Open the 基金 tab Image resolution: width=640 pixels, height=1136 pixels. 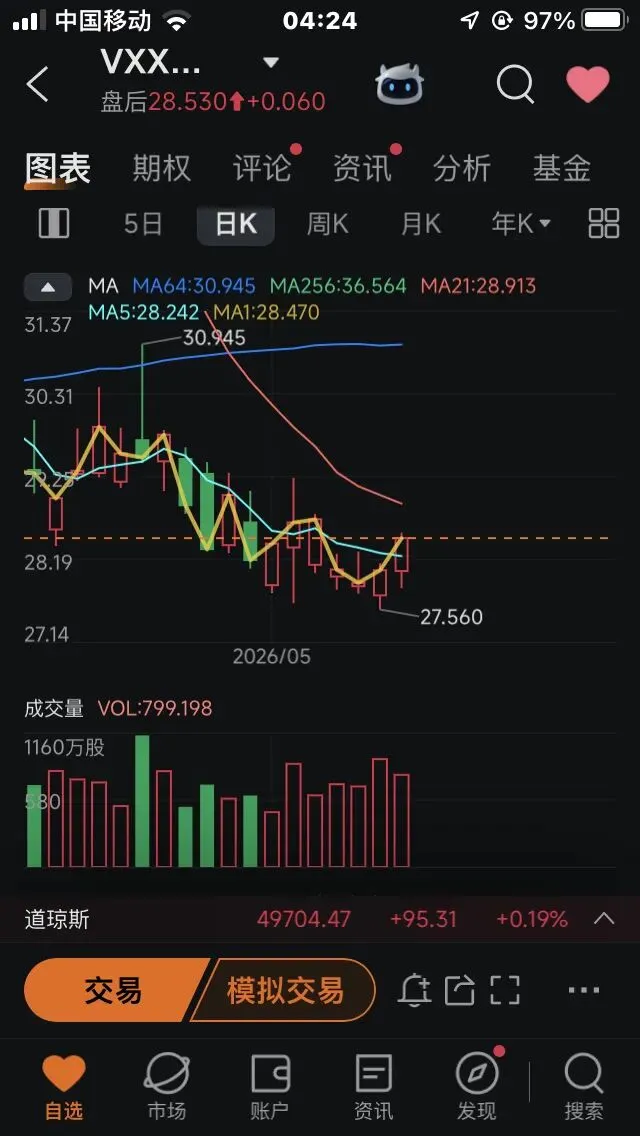pos(562,168)
